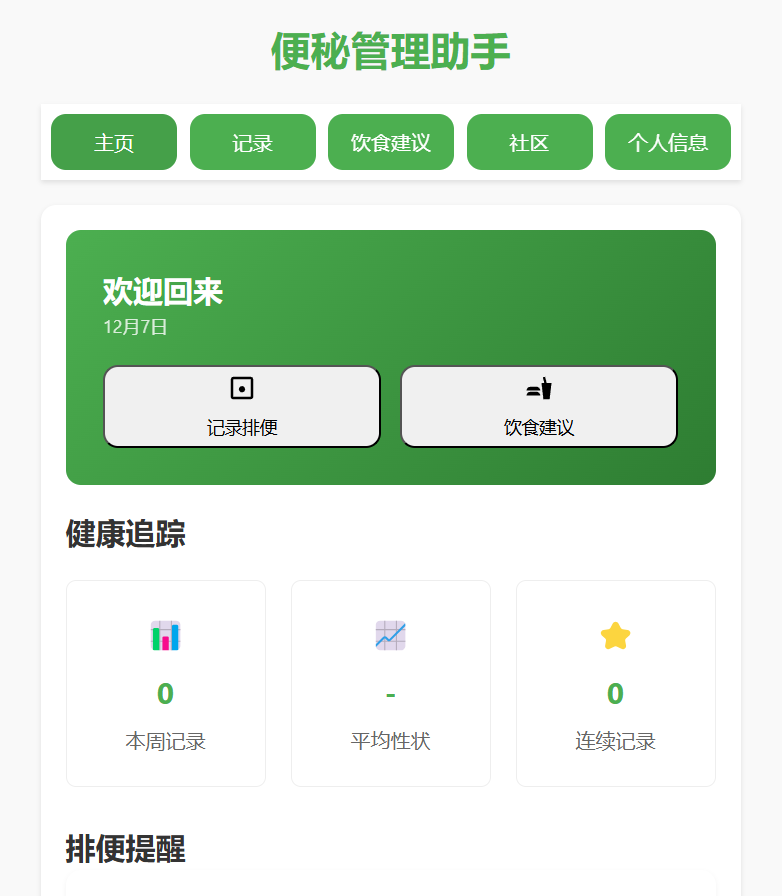
Task: Switch to the 记录 tab
Action: [252, 142]
